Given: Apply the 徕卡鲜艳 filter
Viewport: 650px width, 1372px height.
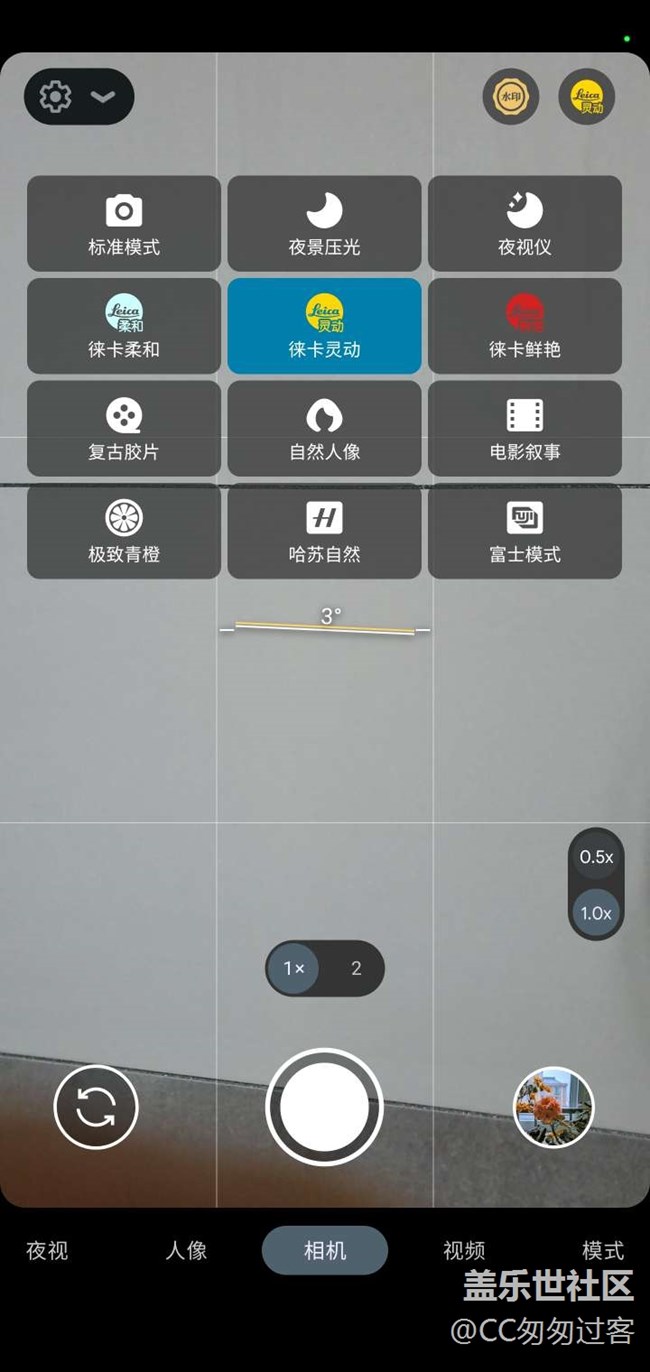Looking at the screenshot, I should [x=525, y=326].
